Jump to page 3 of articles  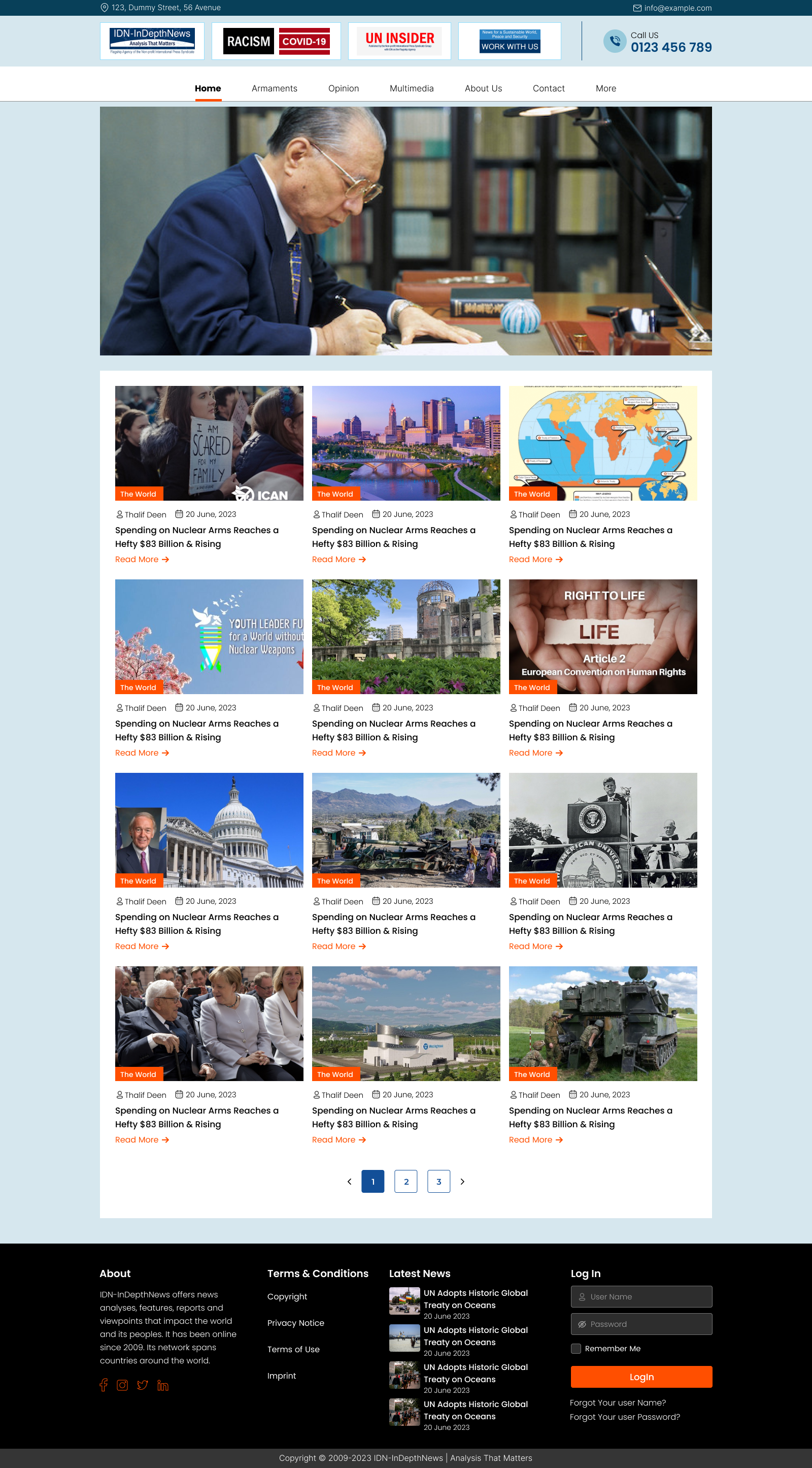[x=438, y=1181]
